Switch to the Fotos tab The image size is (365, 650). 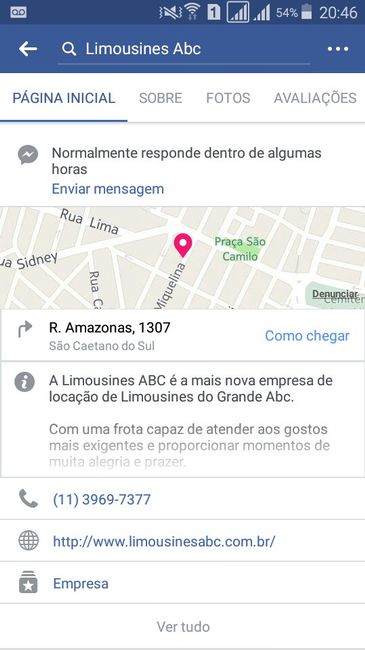228,98
